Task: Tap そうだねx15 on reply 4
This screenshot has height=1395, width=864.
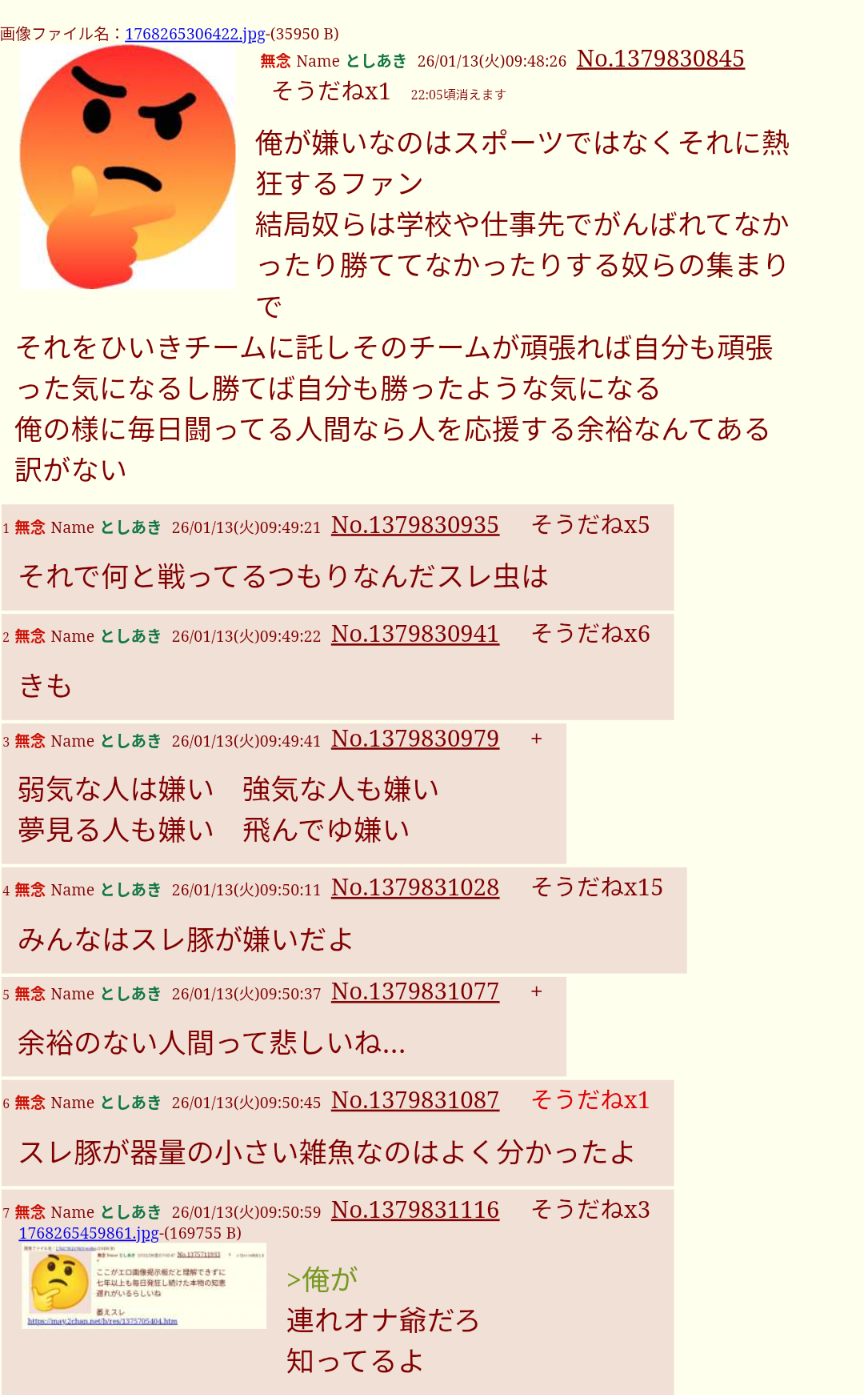Action: (596, 887)
